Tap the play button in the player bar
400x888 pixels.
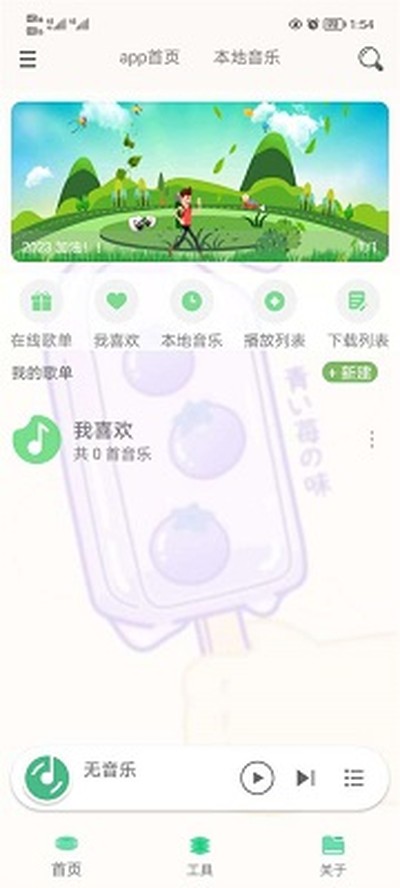click(x=257, y=778)
